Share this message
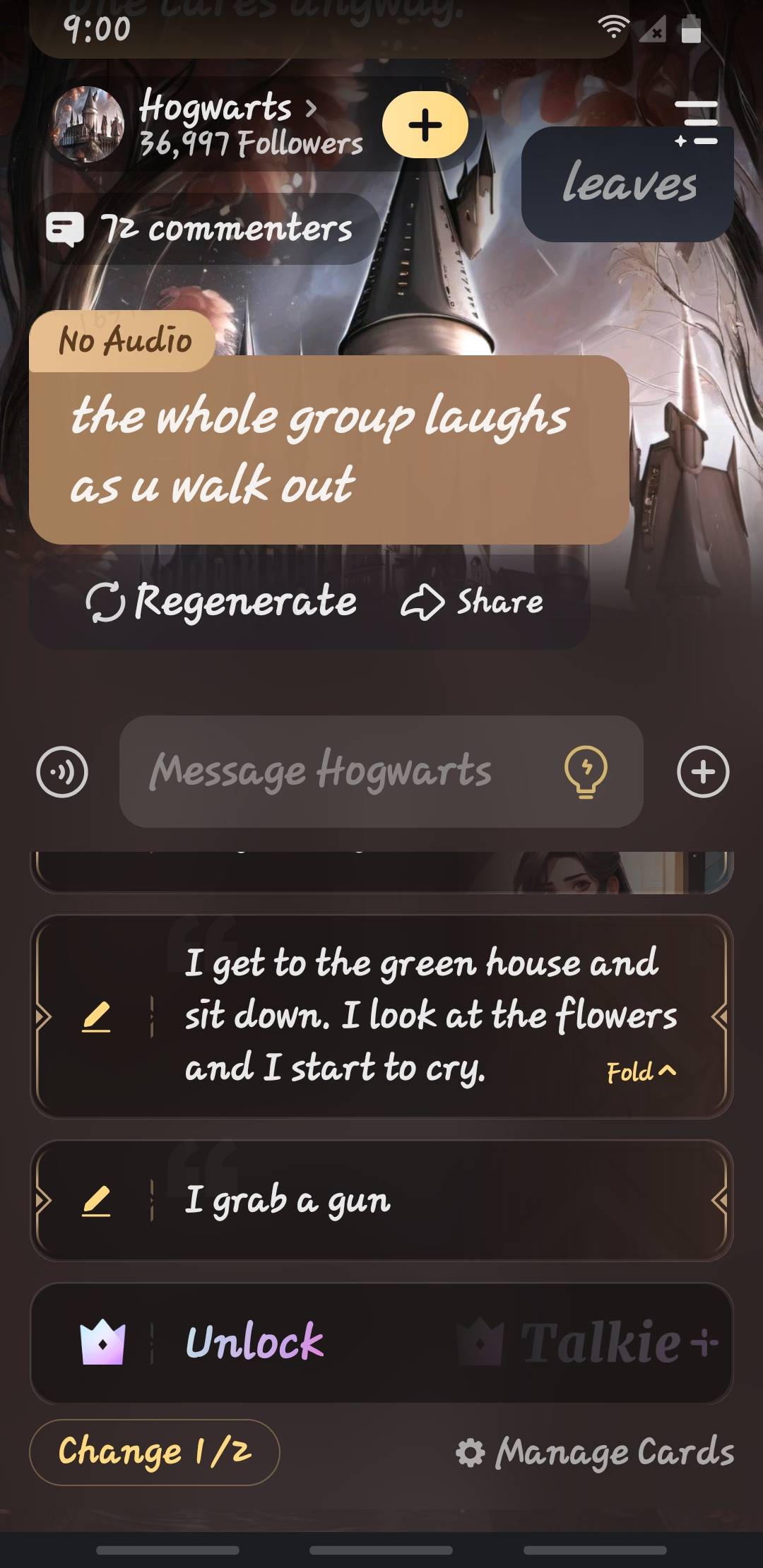The height and width of the screenshot is (1568, 763). coord(473,602)
